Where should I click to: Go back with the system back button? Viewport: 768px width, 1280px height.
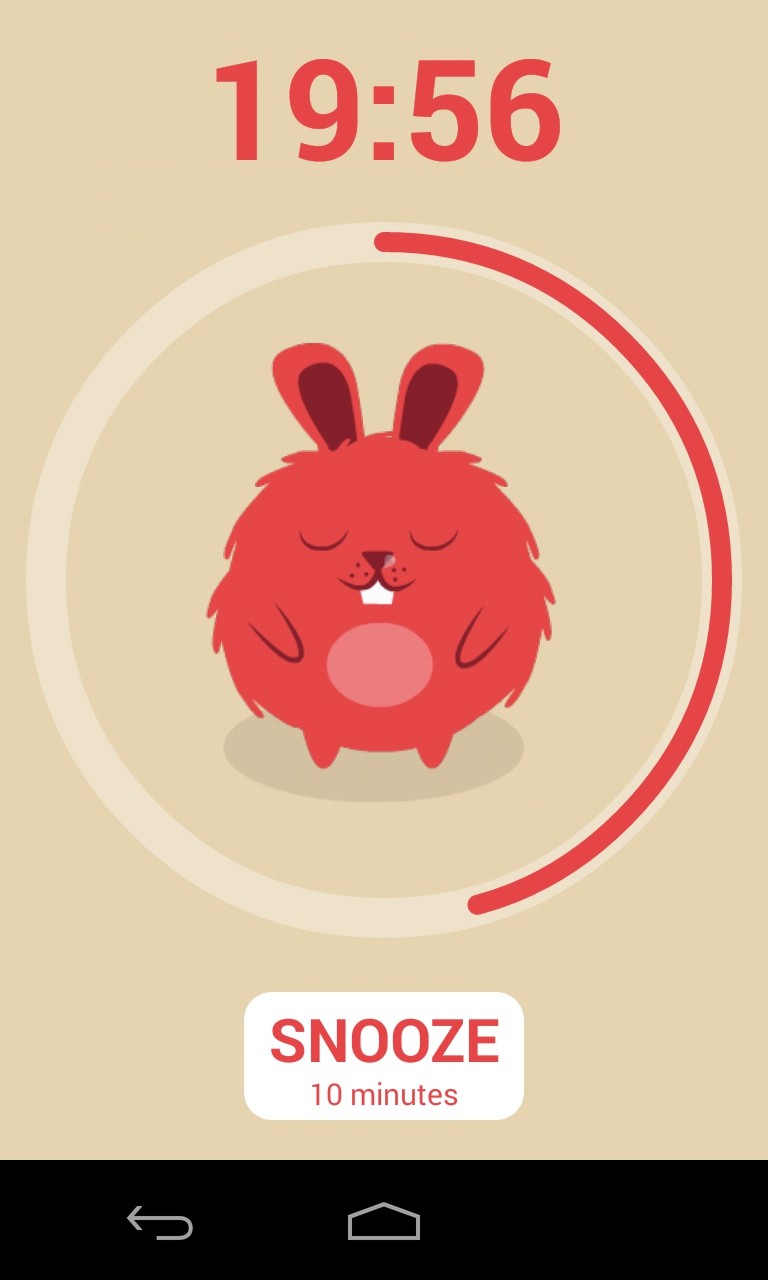tap(160, 1222)
